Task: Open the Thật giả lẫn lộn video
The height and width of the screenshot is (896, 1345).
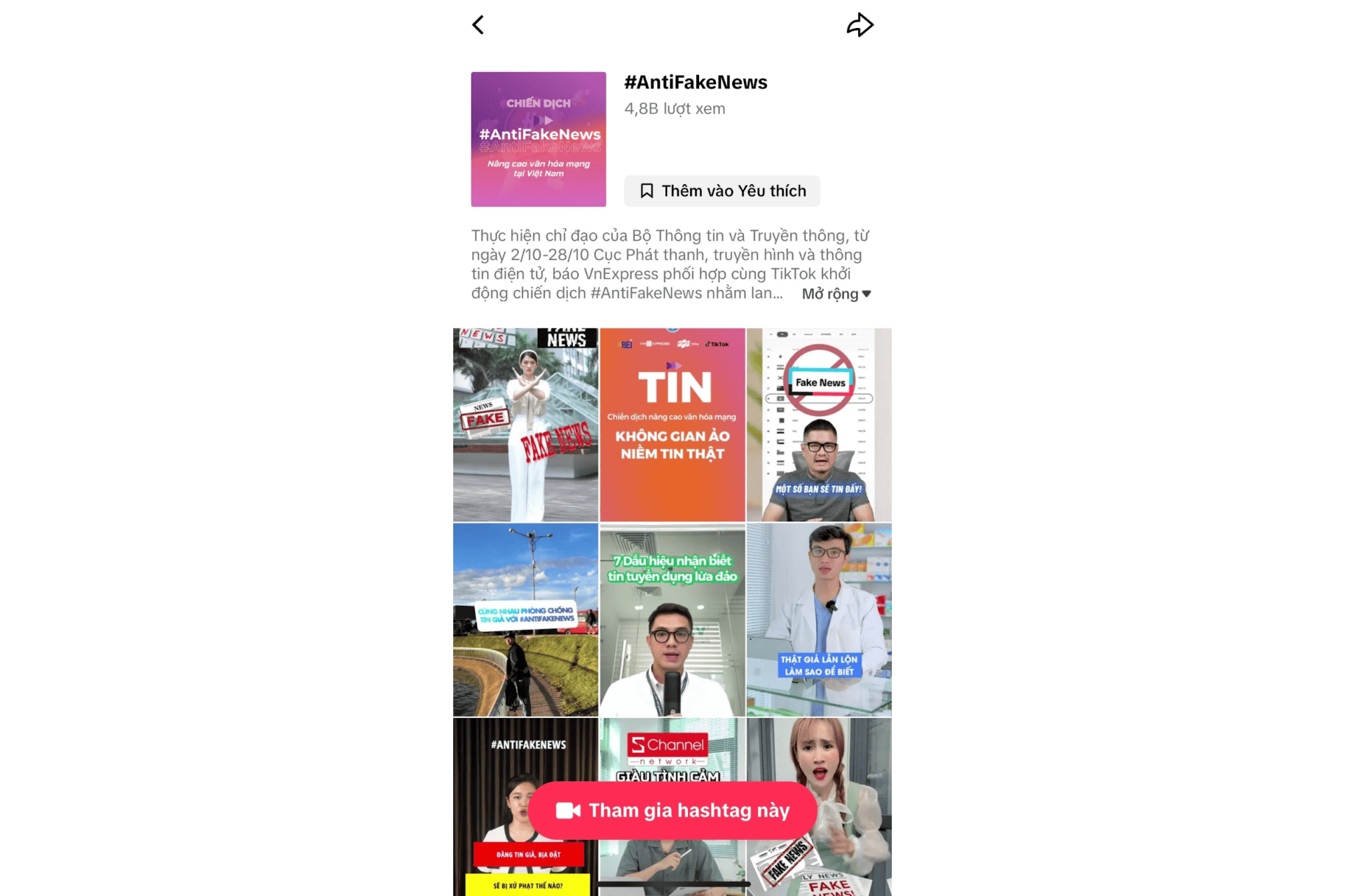Action: (819, 619)
